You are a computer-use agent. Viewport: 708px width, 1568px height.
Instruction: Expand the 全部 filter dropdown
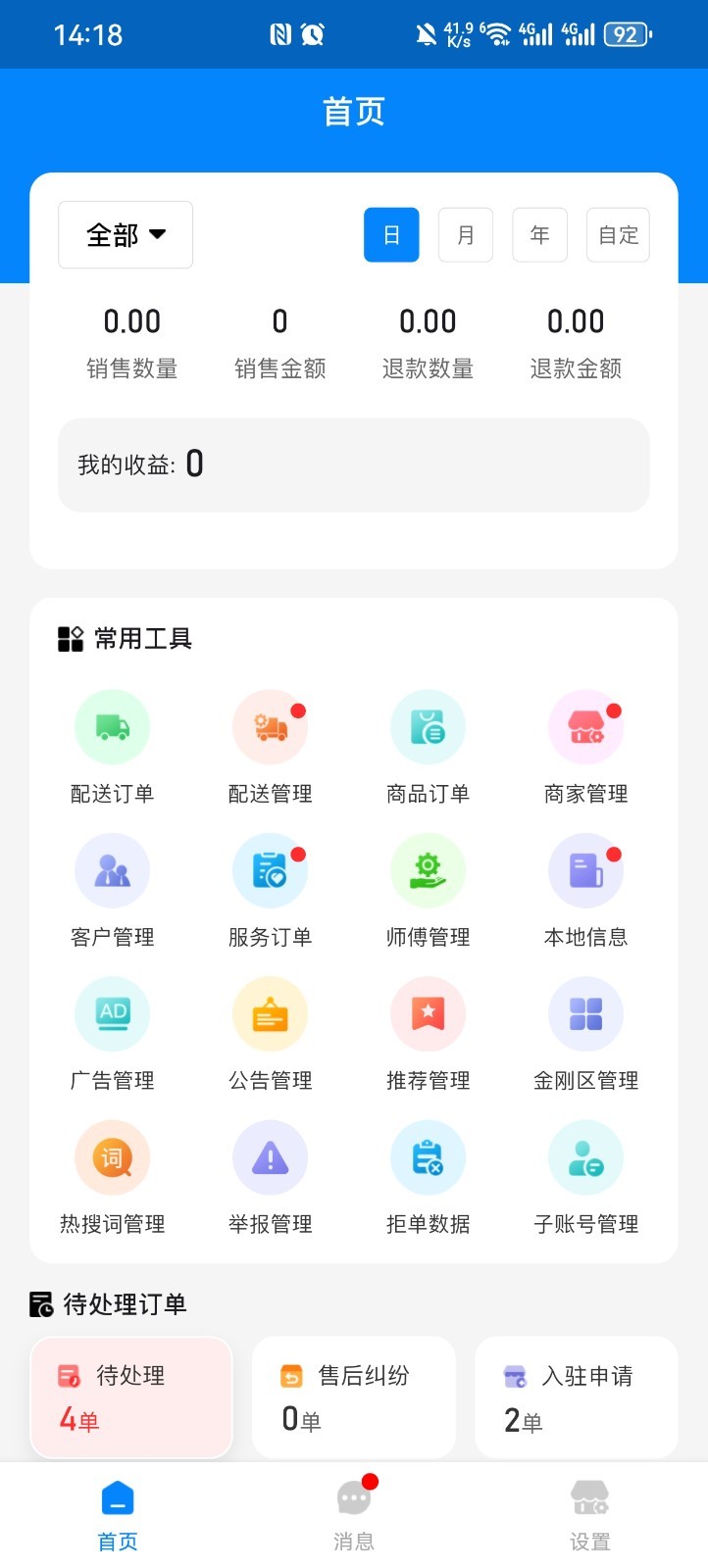pyautogui.click(x=126, y=234)
